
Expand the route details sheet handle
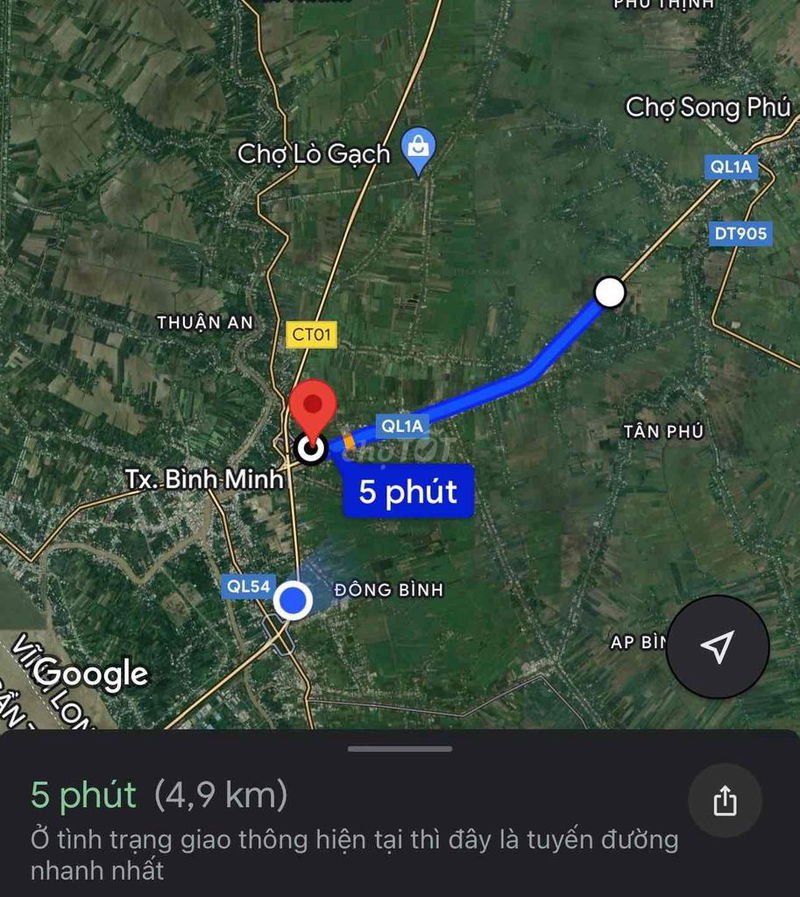pos(400,748)
